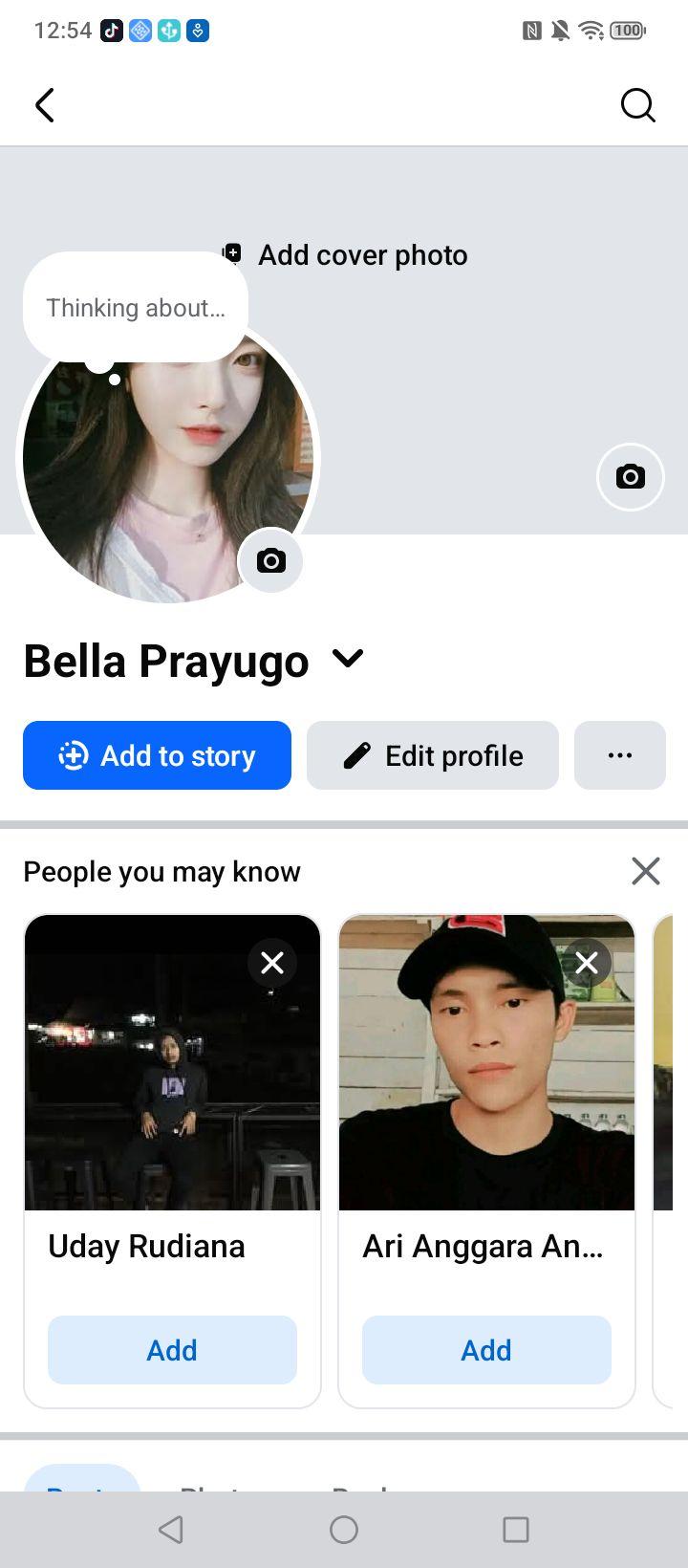
Task: Open the 'Thinking about…' note bubble
Action: click(136, 308)
